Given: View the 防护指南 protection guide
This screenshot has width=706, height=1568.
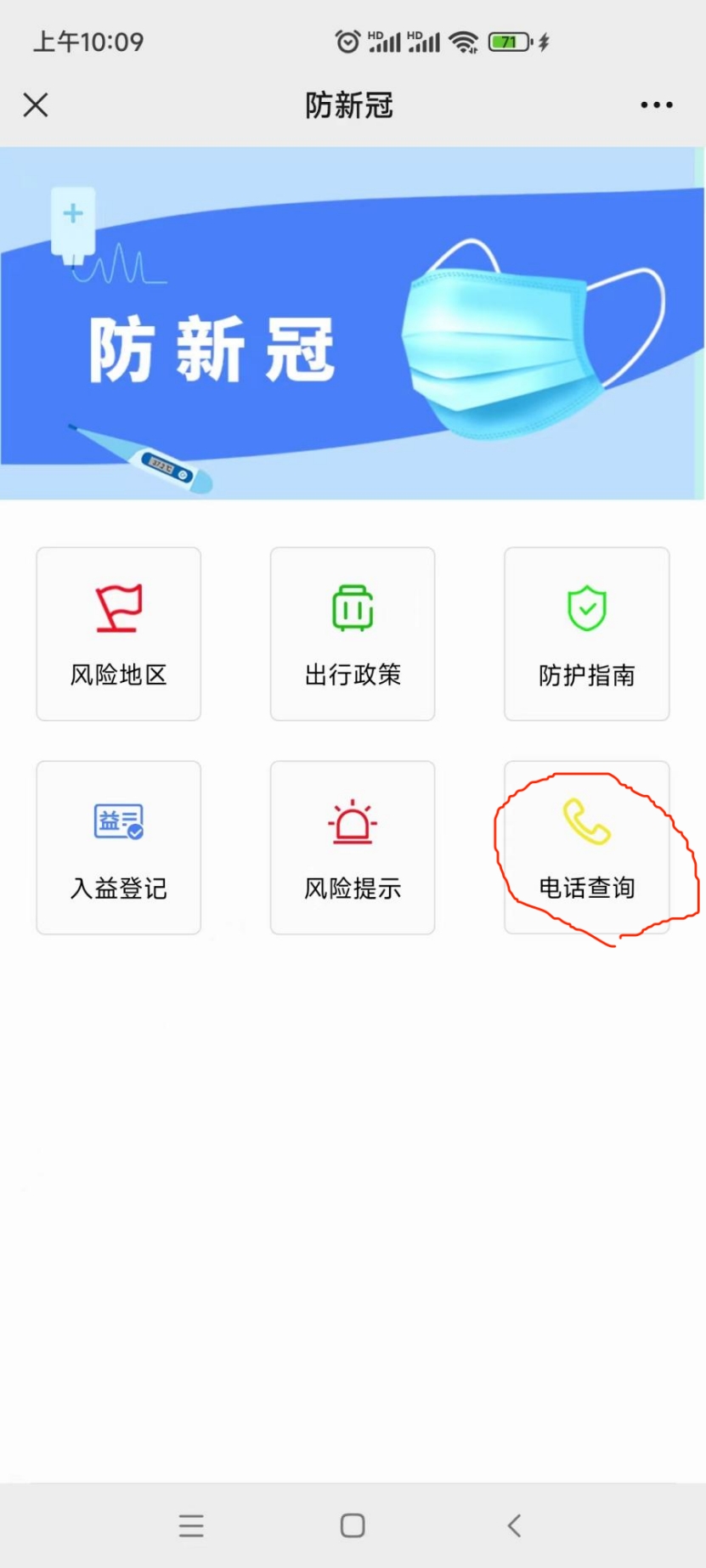Looking at the screenshot, I should click(x=586, y=634).
